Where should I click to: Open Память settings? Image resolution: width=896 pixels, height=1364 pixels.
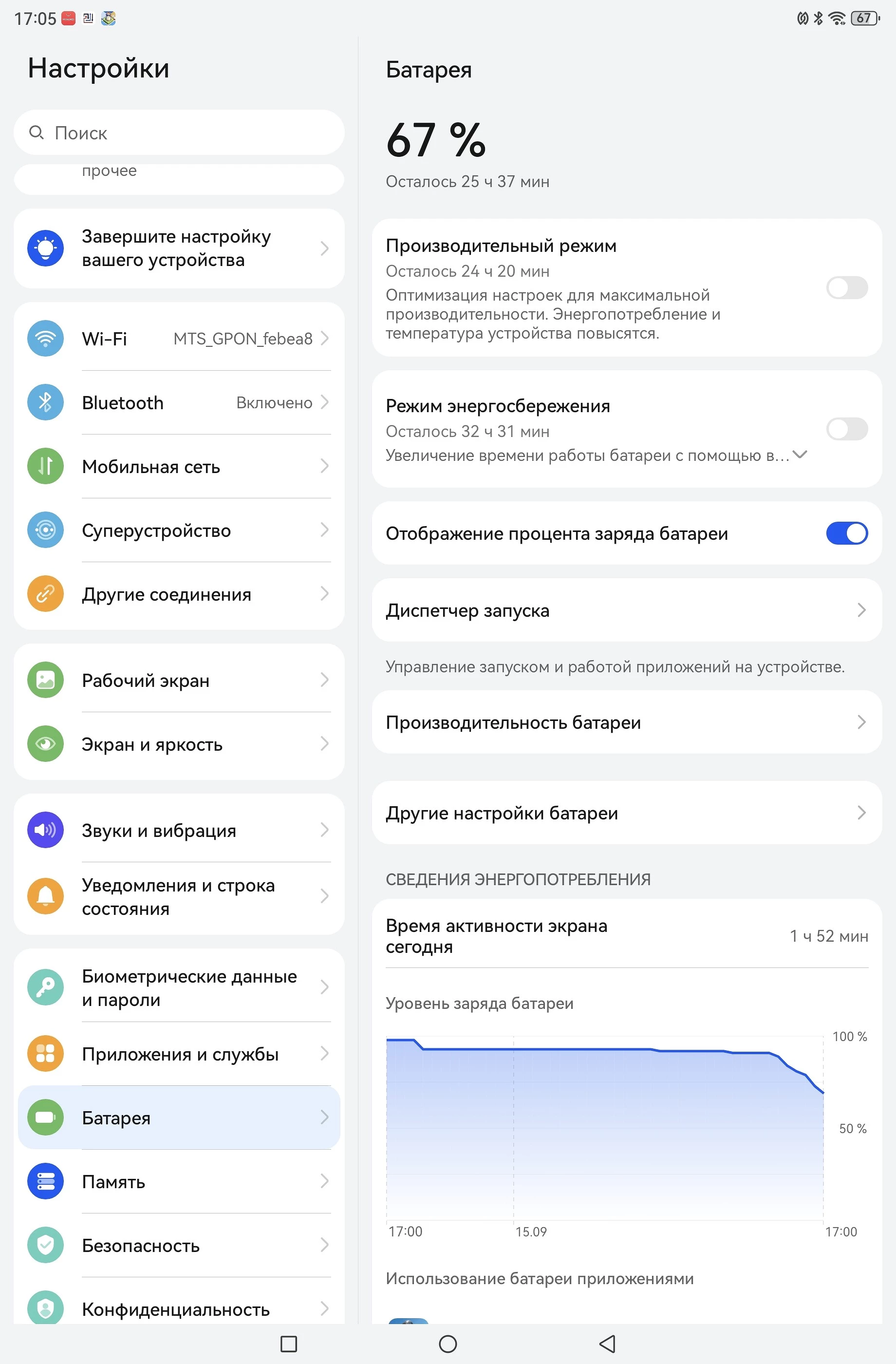coord(179,1181)
